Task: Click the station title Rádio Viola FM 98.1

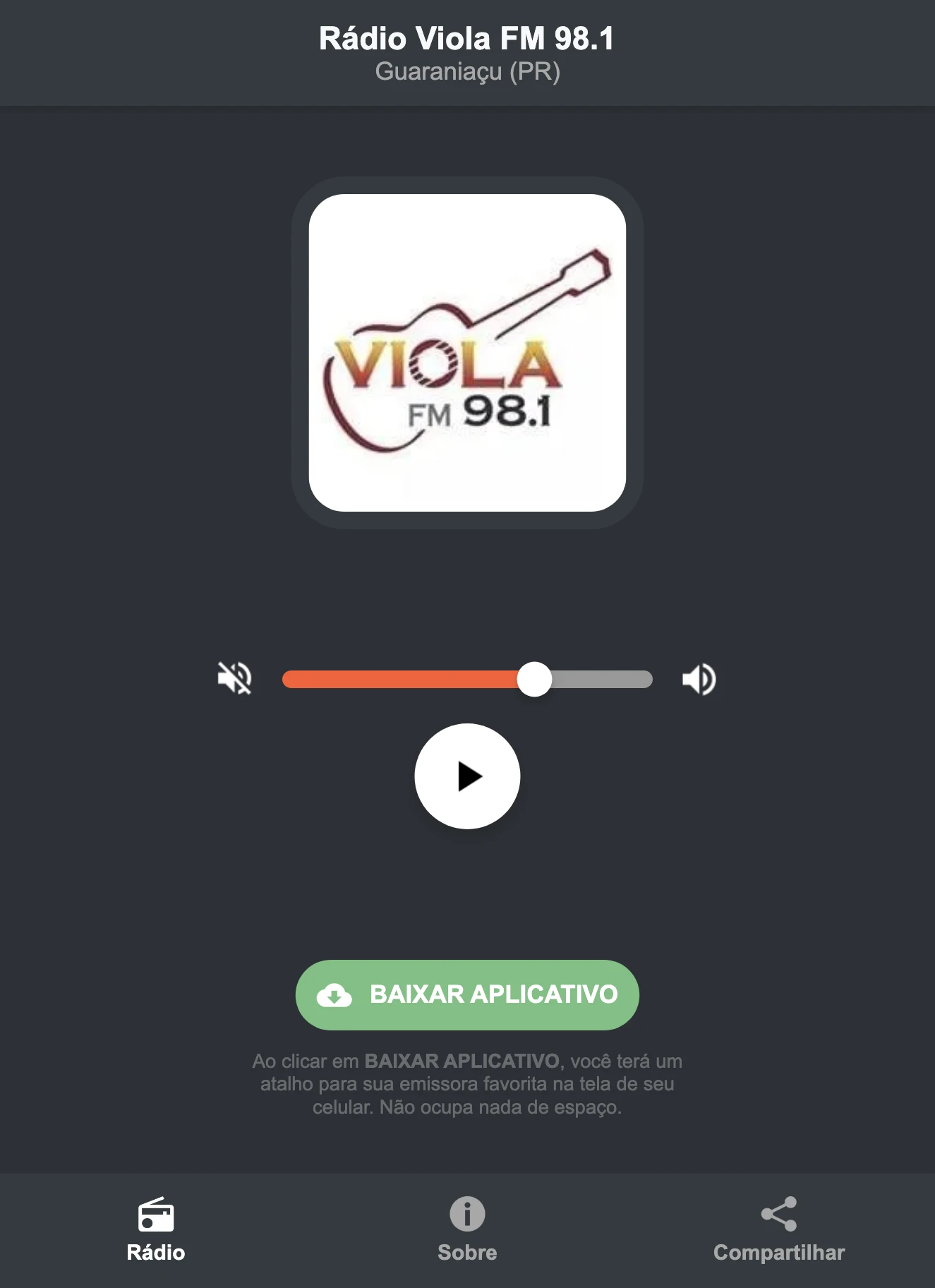Action: coord(466,40)
